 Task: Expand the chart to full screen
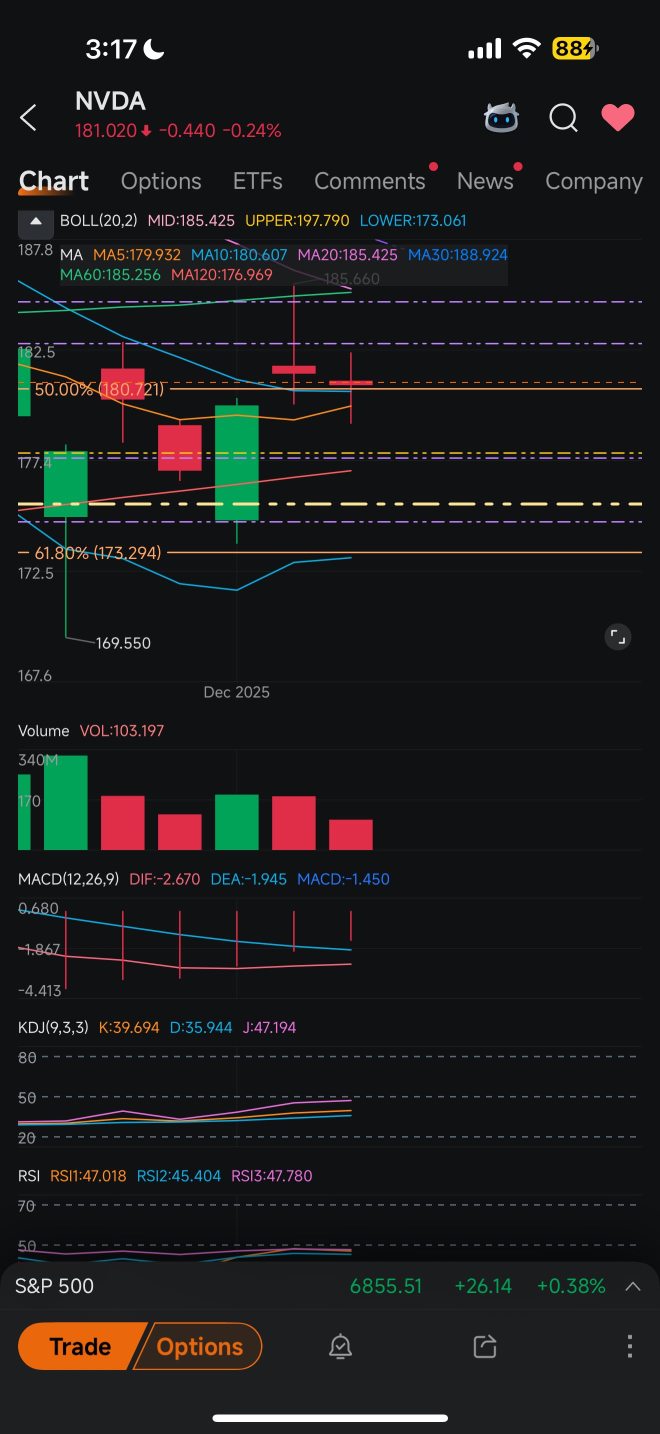tap(619, 637)
